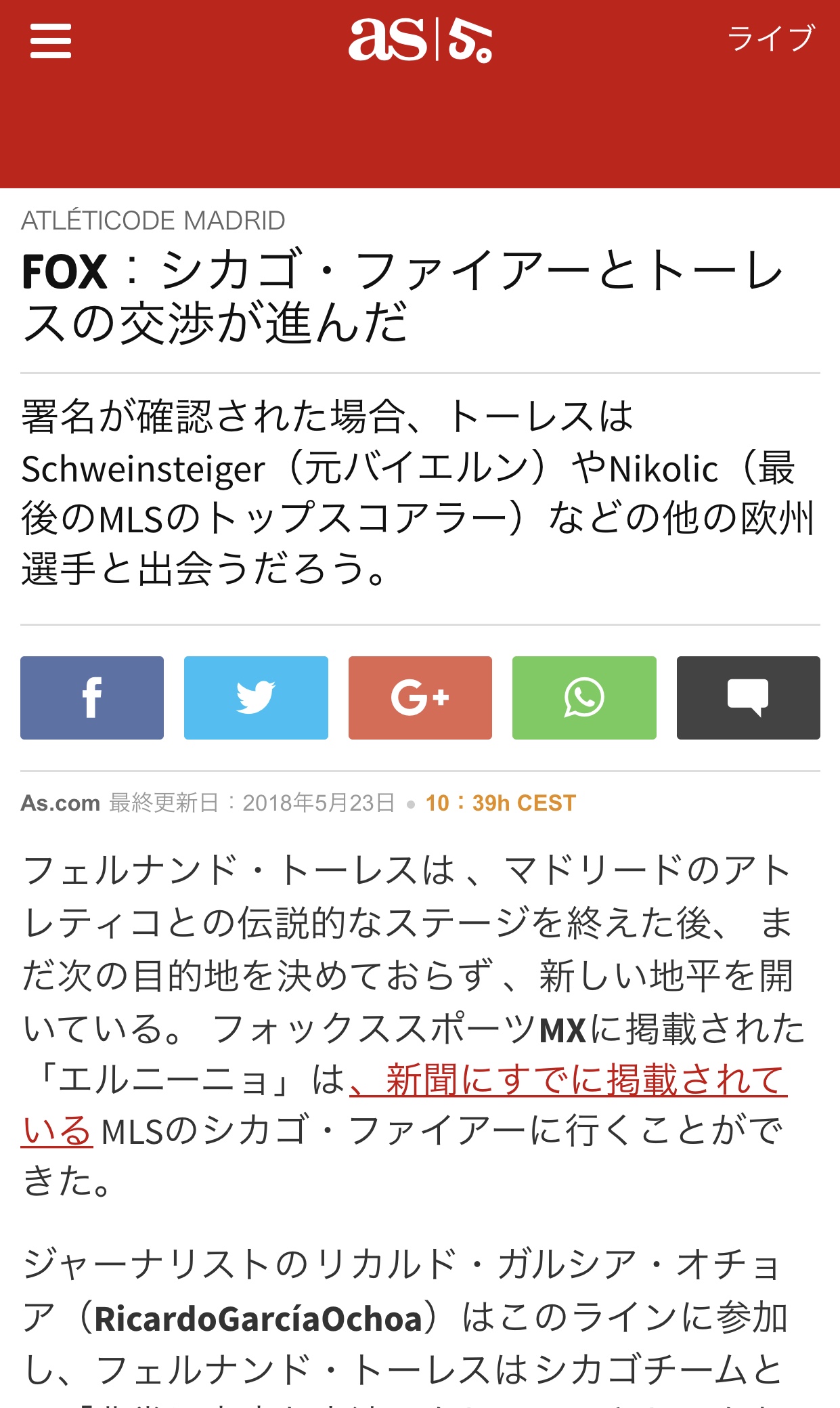Share article on Google+
This screenshot has height=1408, width=840.
[x=420, y=698]
